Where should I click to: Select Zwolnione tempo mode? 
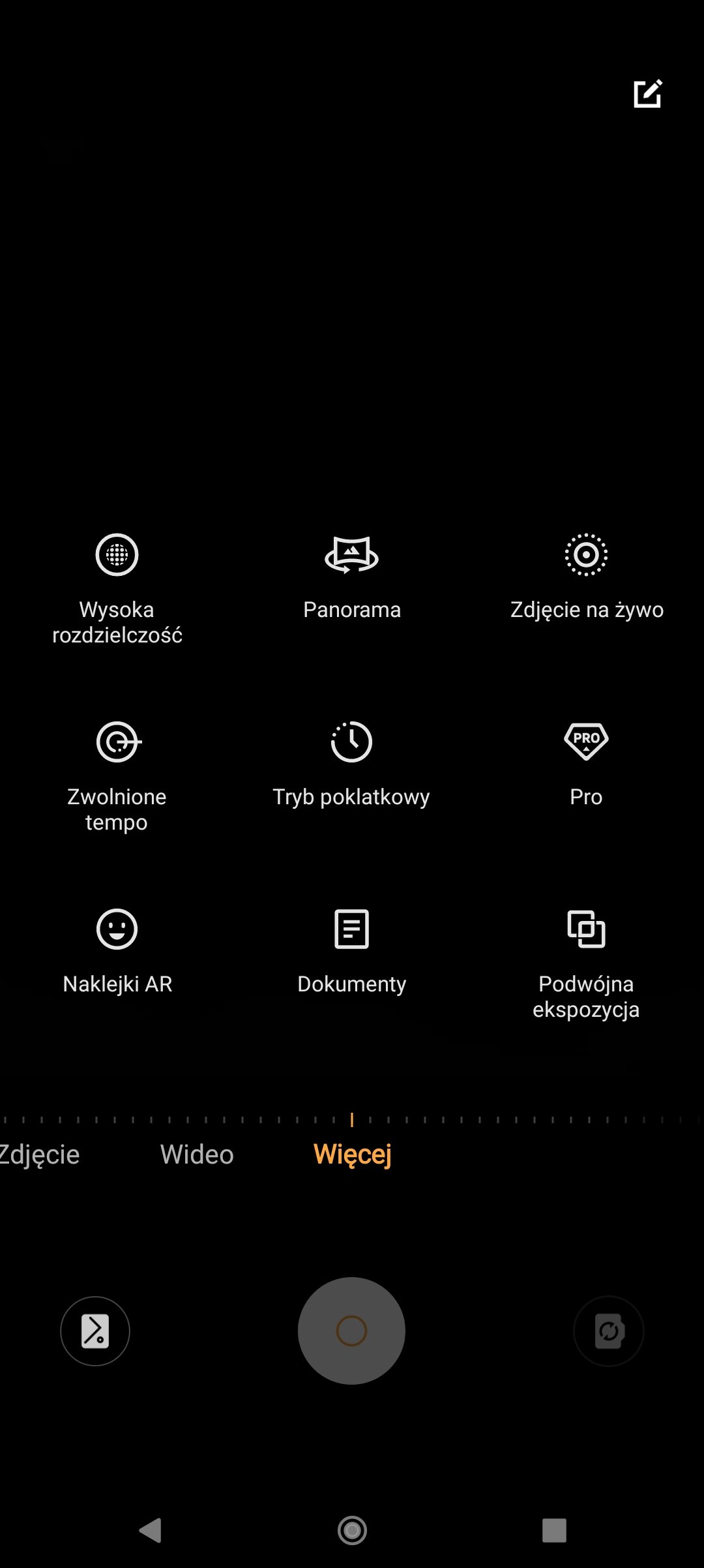click(x=117, y=774)
